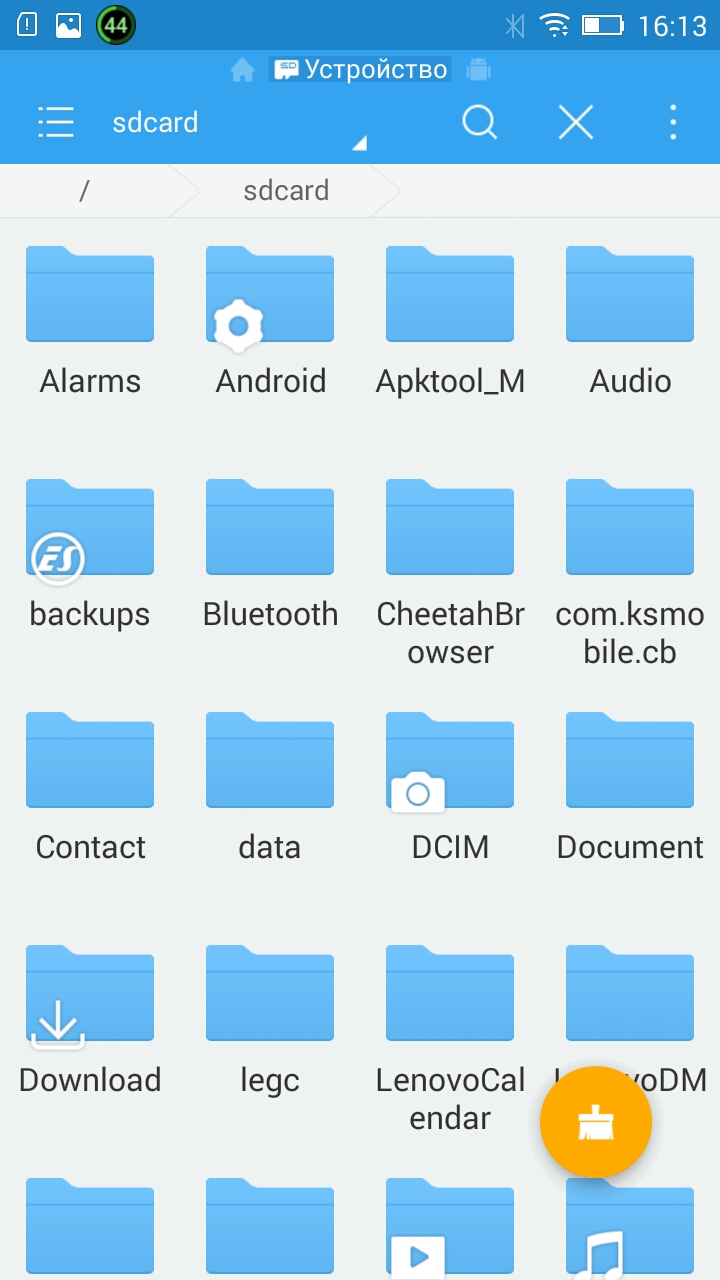Viewport: 720px width, 1280px height.
Task: Navigate to root path slash
Action: point(84,191)
